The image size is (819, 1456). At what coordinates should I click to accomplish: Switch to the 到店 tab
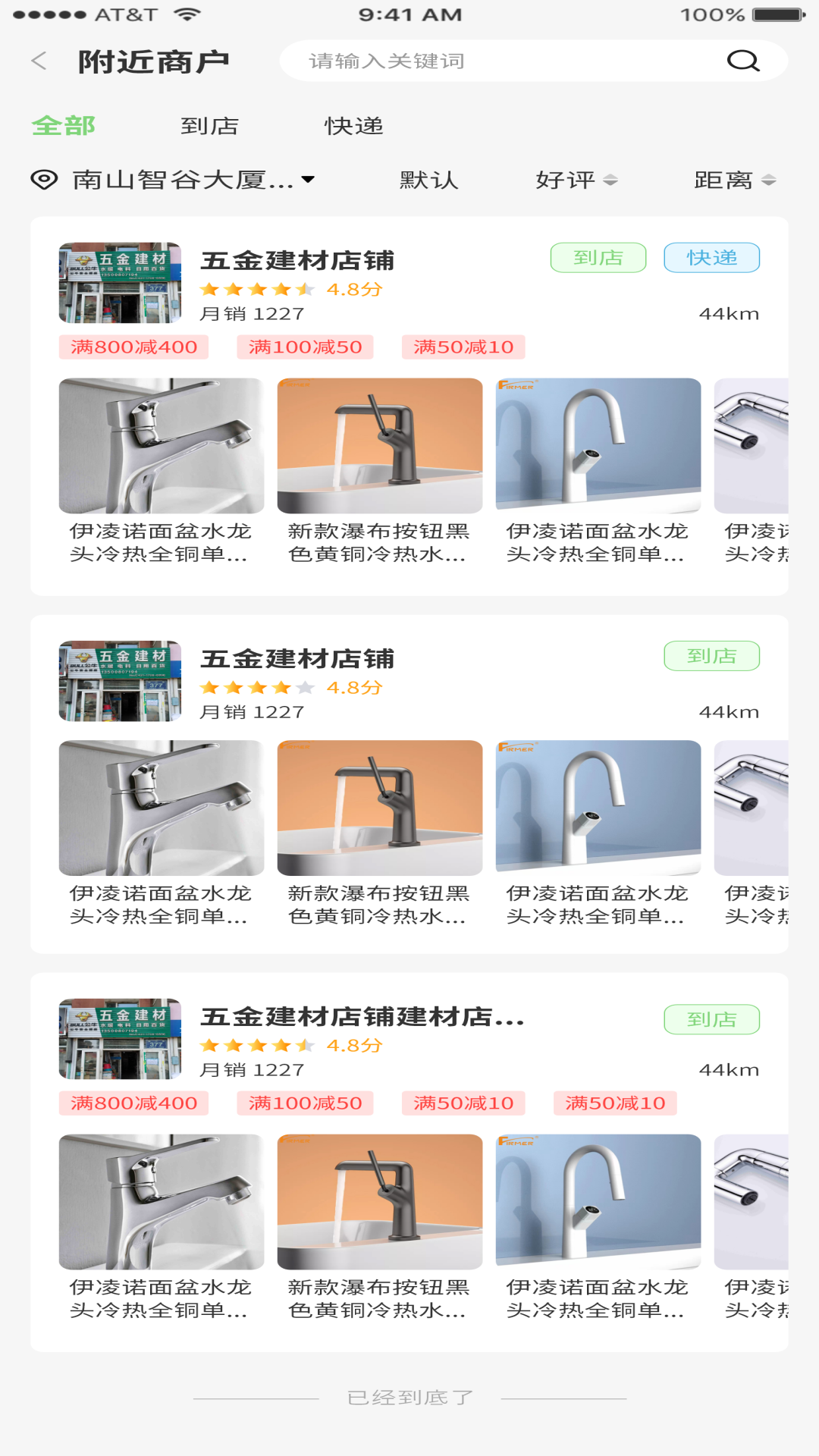click(x=209, y=126)
